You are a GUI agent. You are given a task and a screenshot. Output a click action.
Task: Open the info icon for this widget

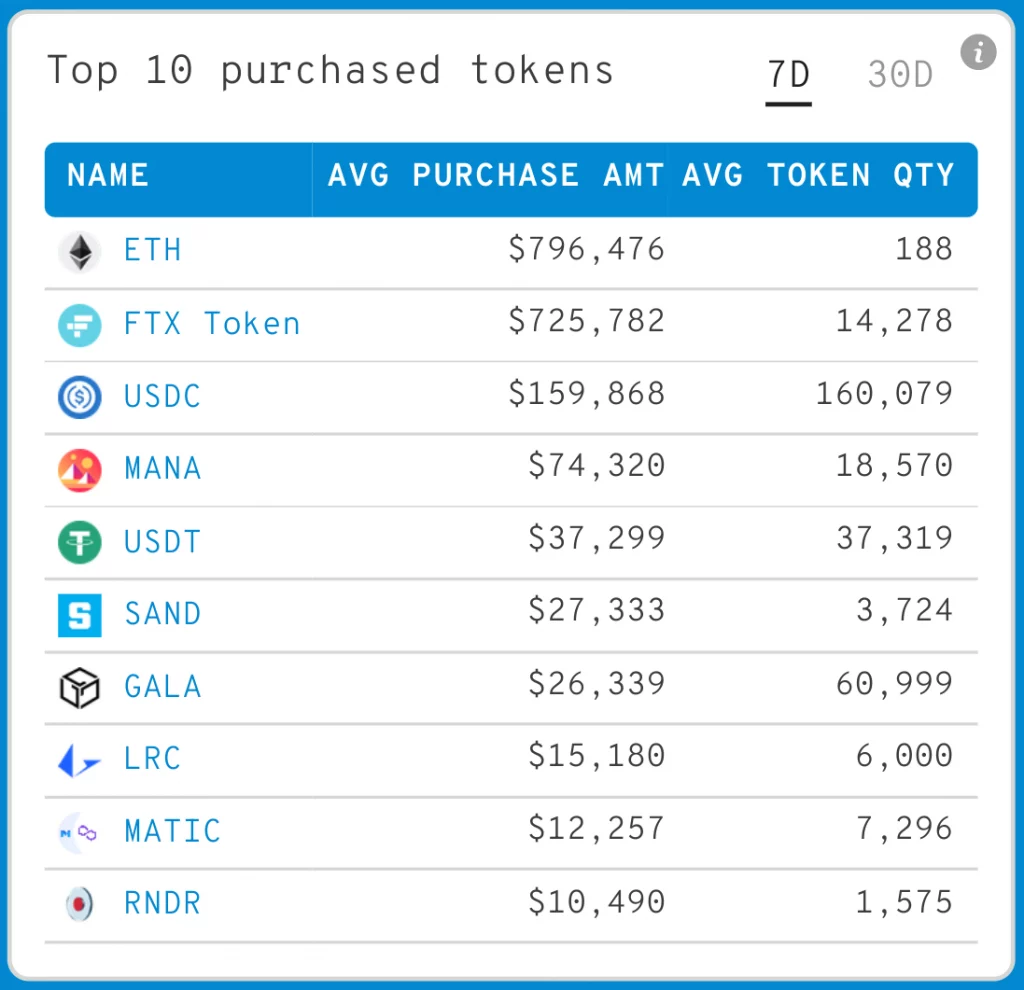[978, 51]
